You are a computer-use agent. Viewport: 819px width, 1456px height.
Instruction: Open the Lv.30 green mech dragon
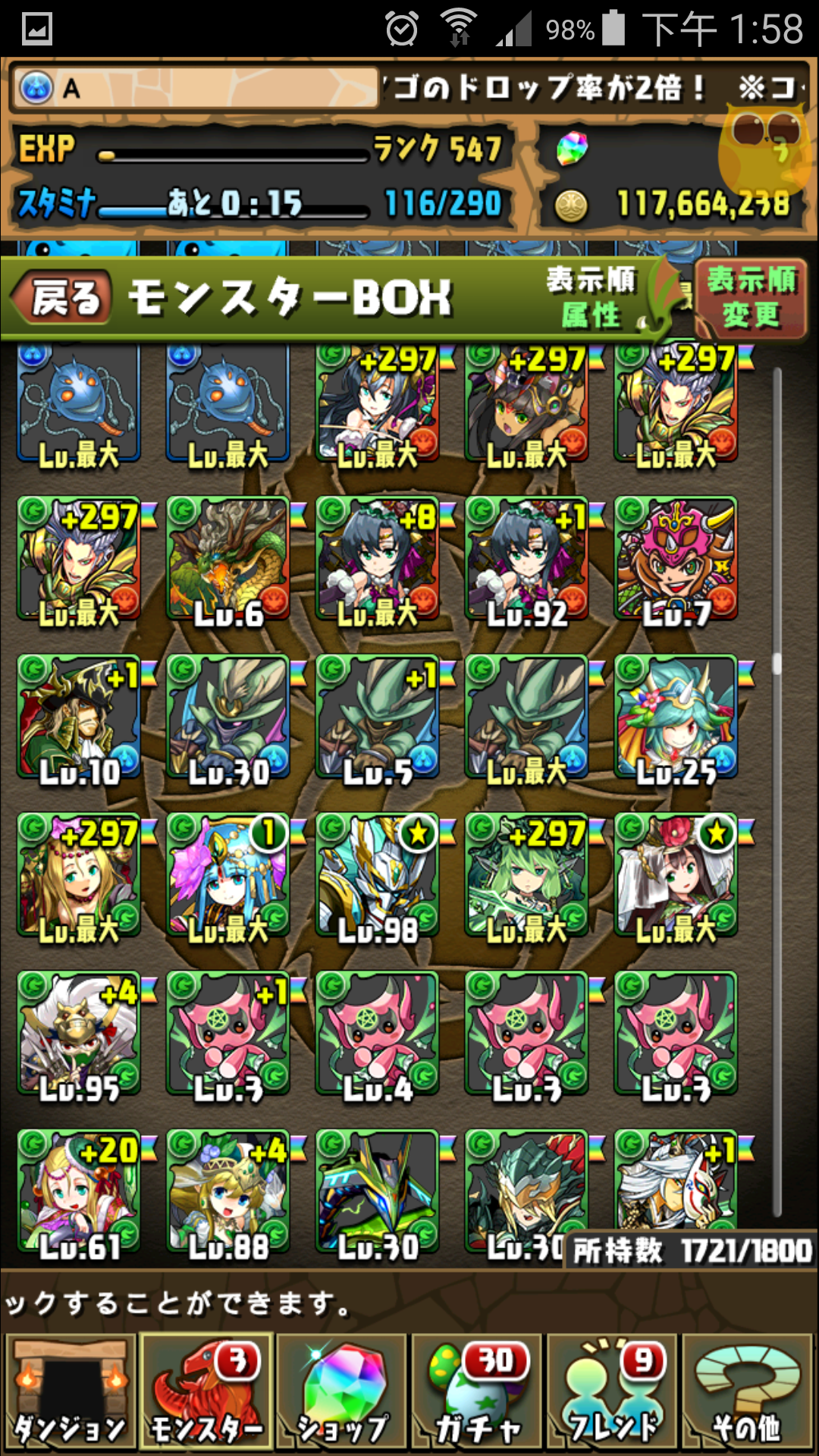[x=377, y=1191]
